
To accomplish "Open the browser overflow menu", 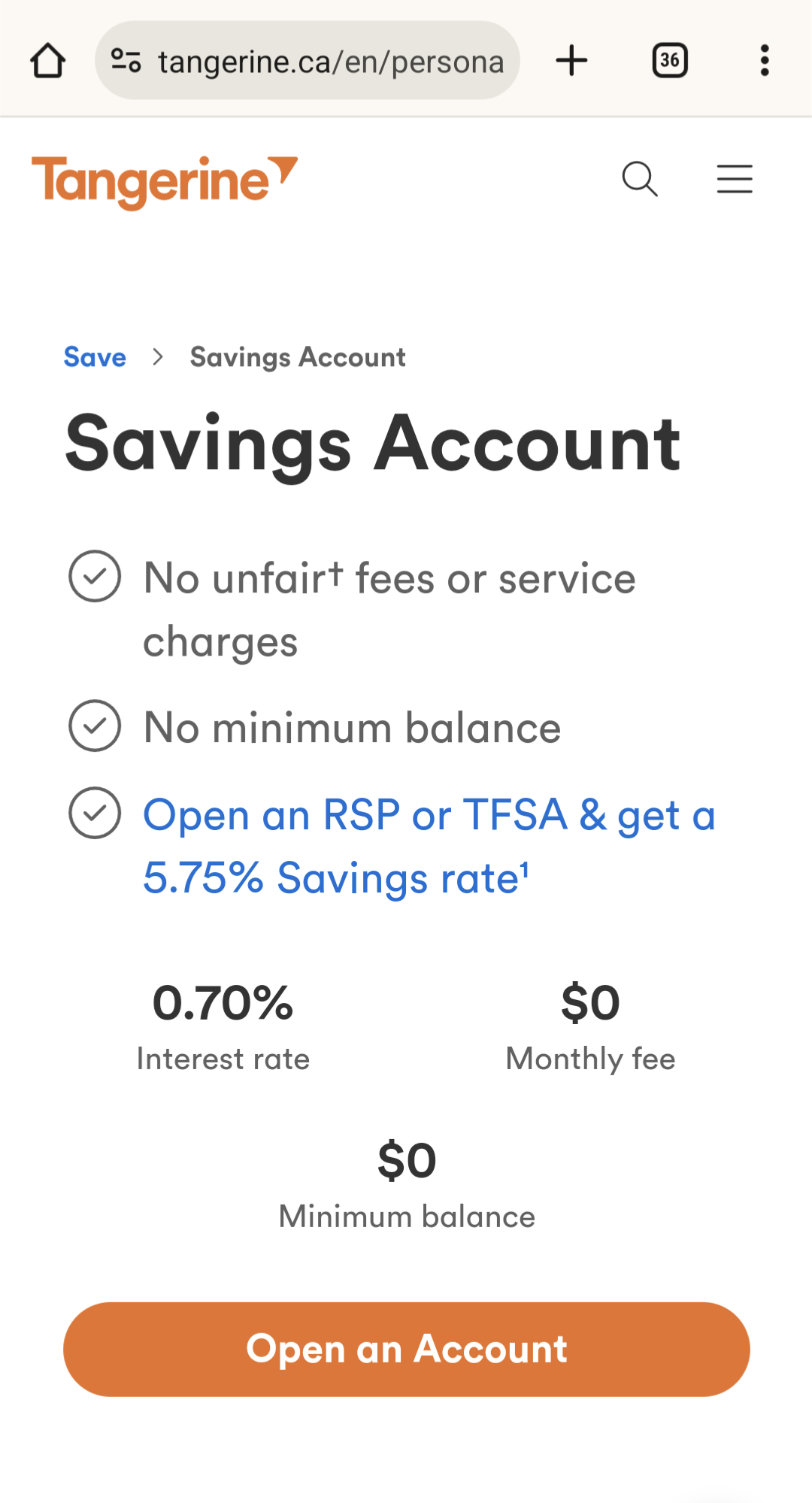I will pyautogui.click(x=765, y=60).
